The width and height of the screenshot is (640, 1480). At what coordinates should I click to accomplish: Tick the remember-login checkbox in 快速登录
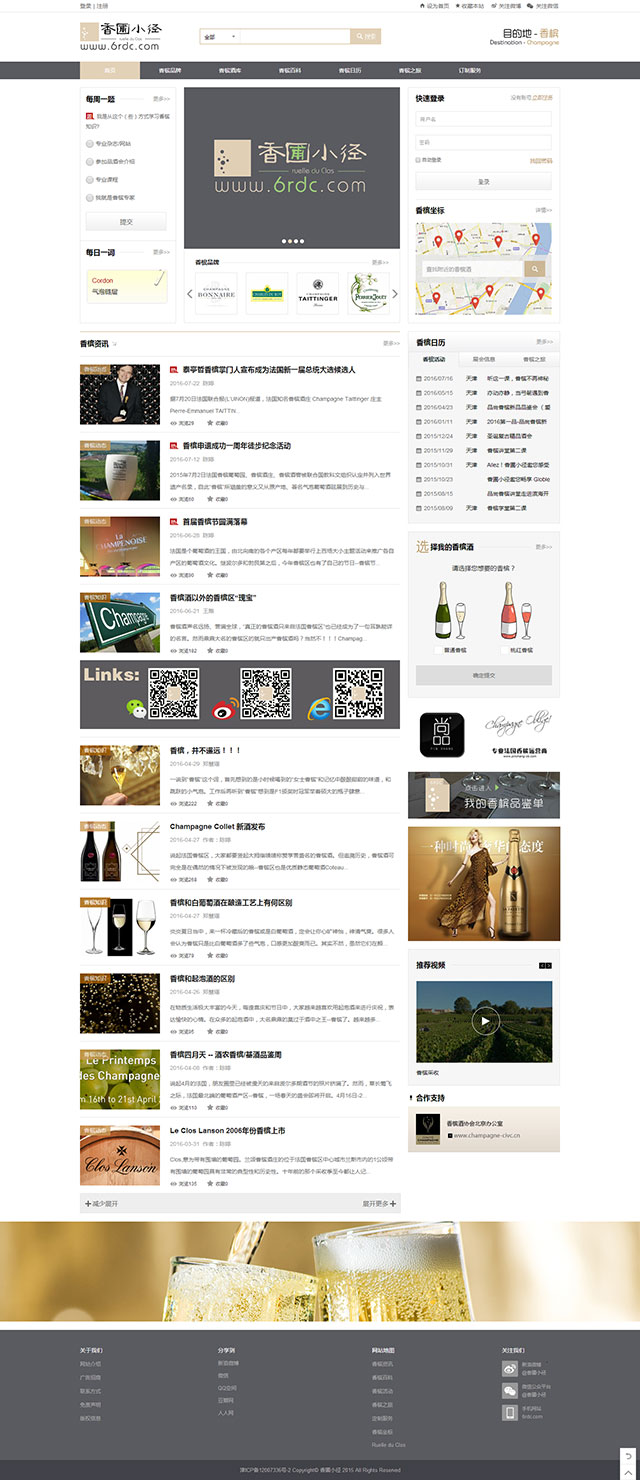(x=418, y=160)
